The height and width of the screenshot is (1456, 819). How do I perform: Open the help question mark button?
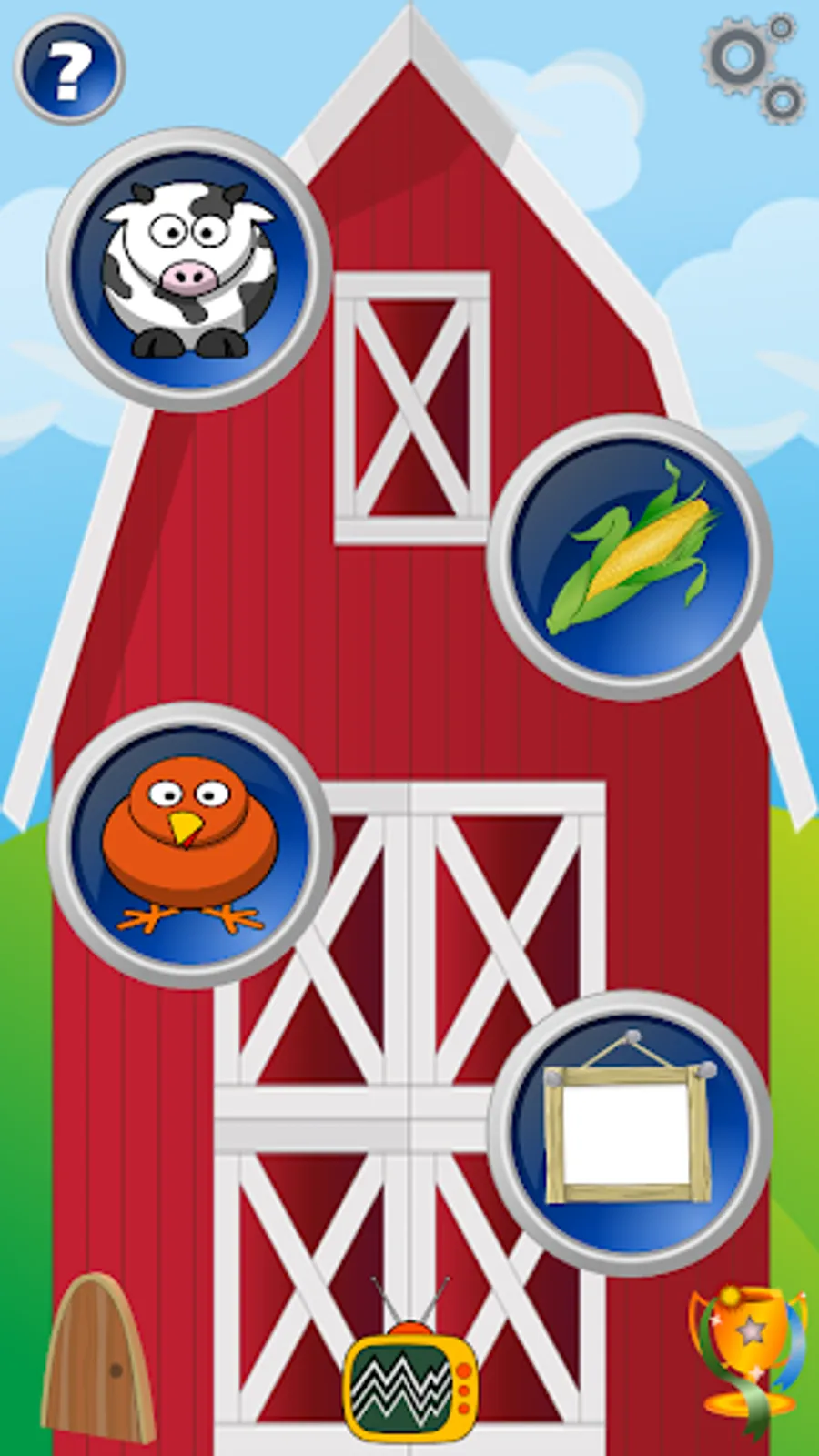tap(69, 69)
